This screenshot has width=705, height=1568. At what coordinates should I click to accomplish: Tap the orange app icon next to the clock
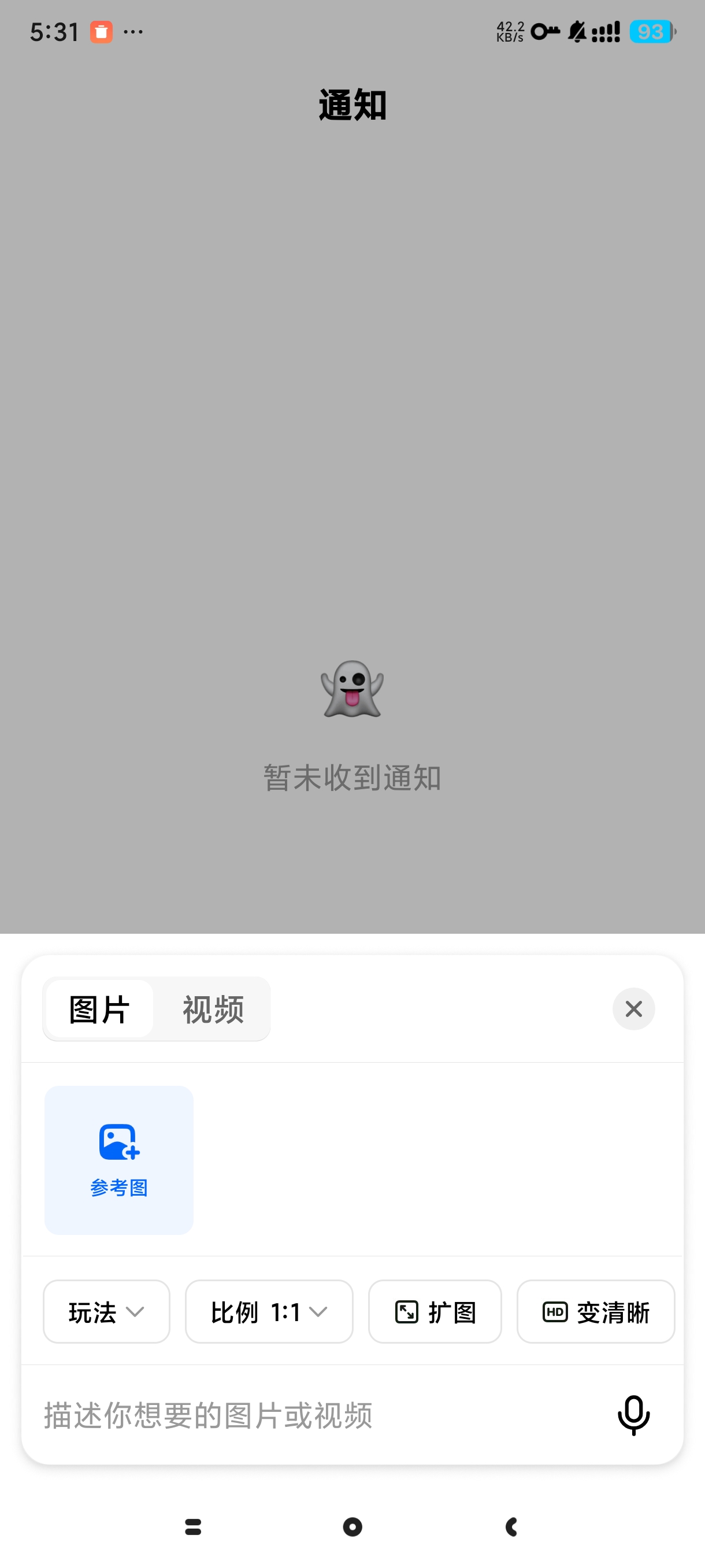101,31
